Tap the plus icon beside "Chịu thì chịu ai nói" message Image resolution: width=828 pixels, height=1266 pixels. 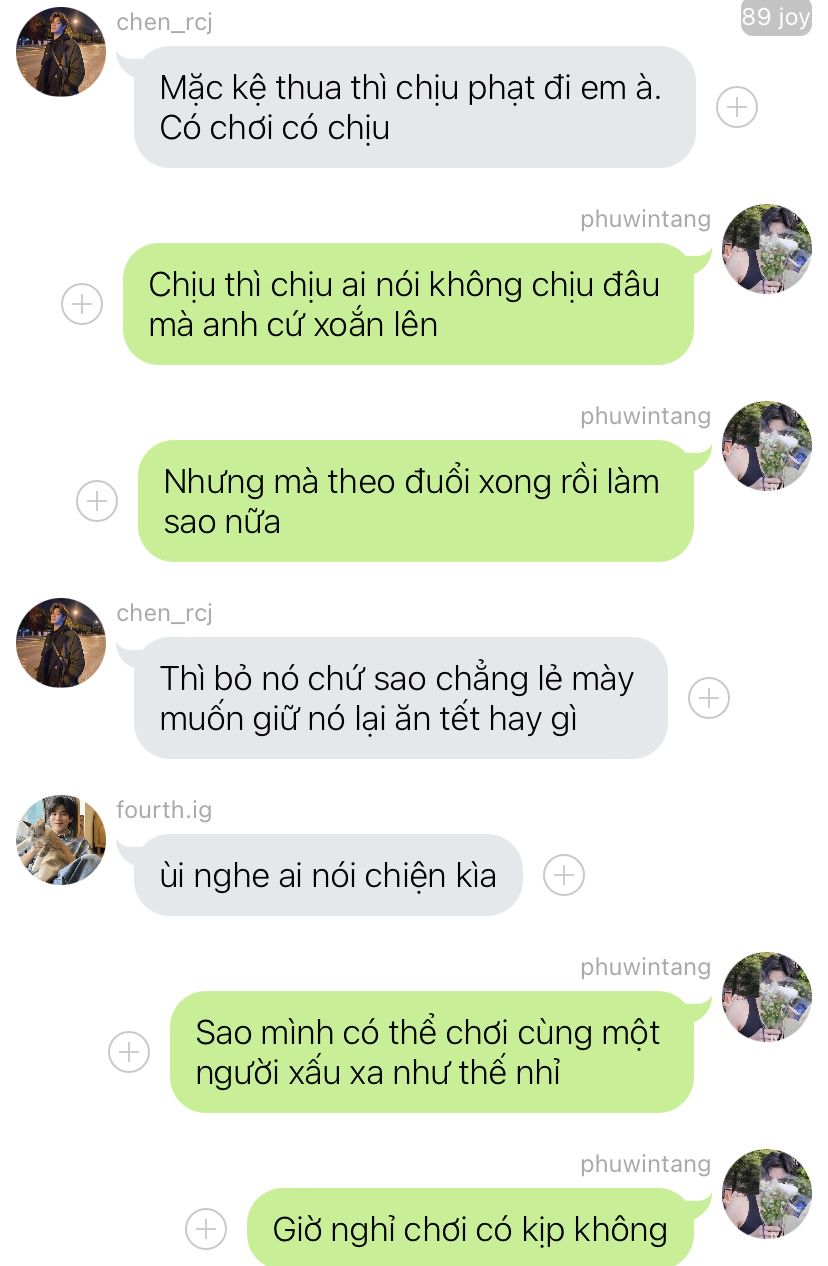pos(82,304)
